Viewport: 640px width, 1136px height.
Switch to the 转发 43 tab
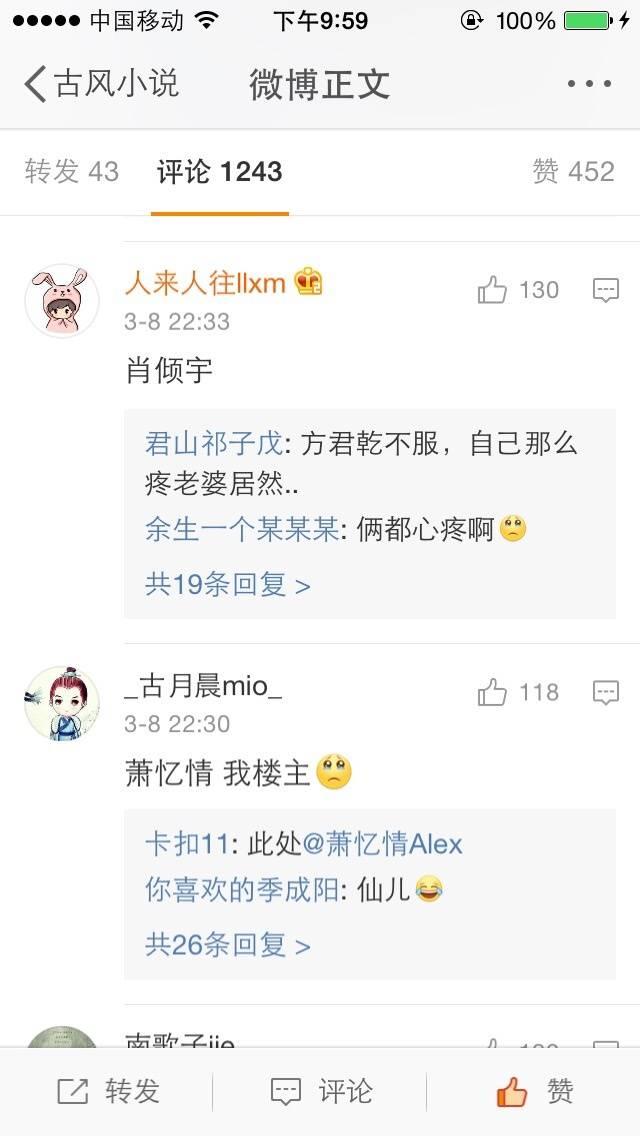coord(71,172)
